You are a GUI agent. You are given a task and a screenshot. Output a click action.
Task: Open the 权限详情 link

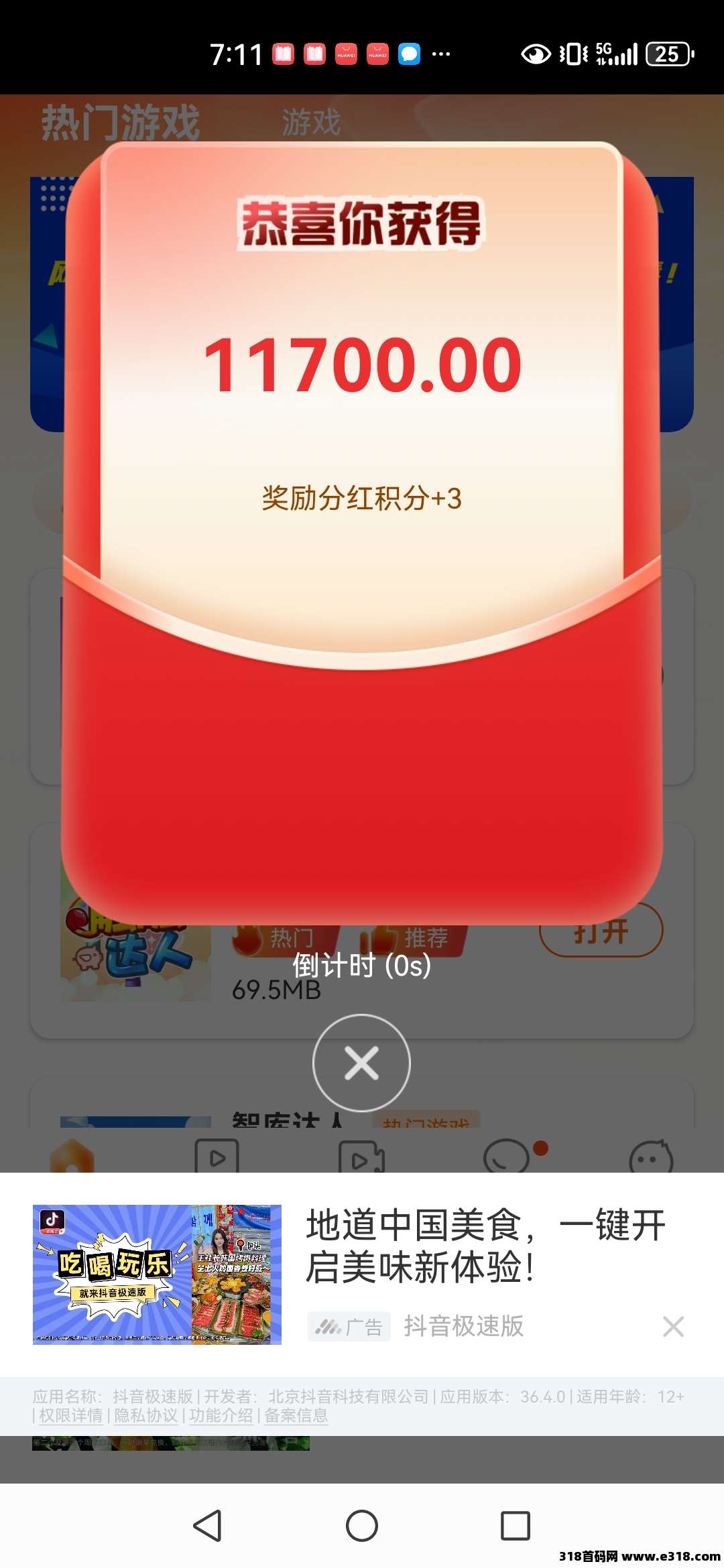click(x=70, y=1415)
